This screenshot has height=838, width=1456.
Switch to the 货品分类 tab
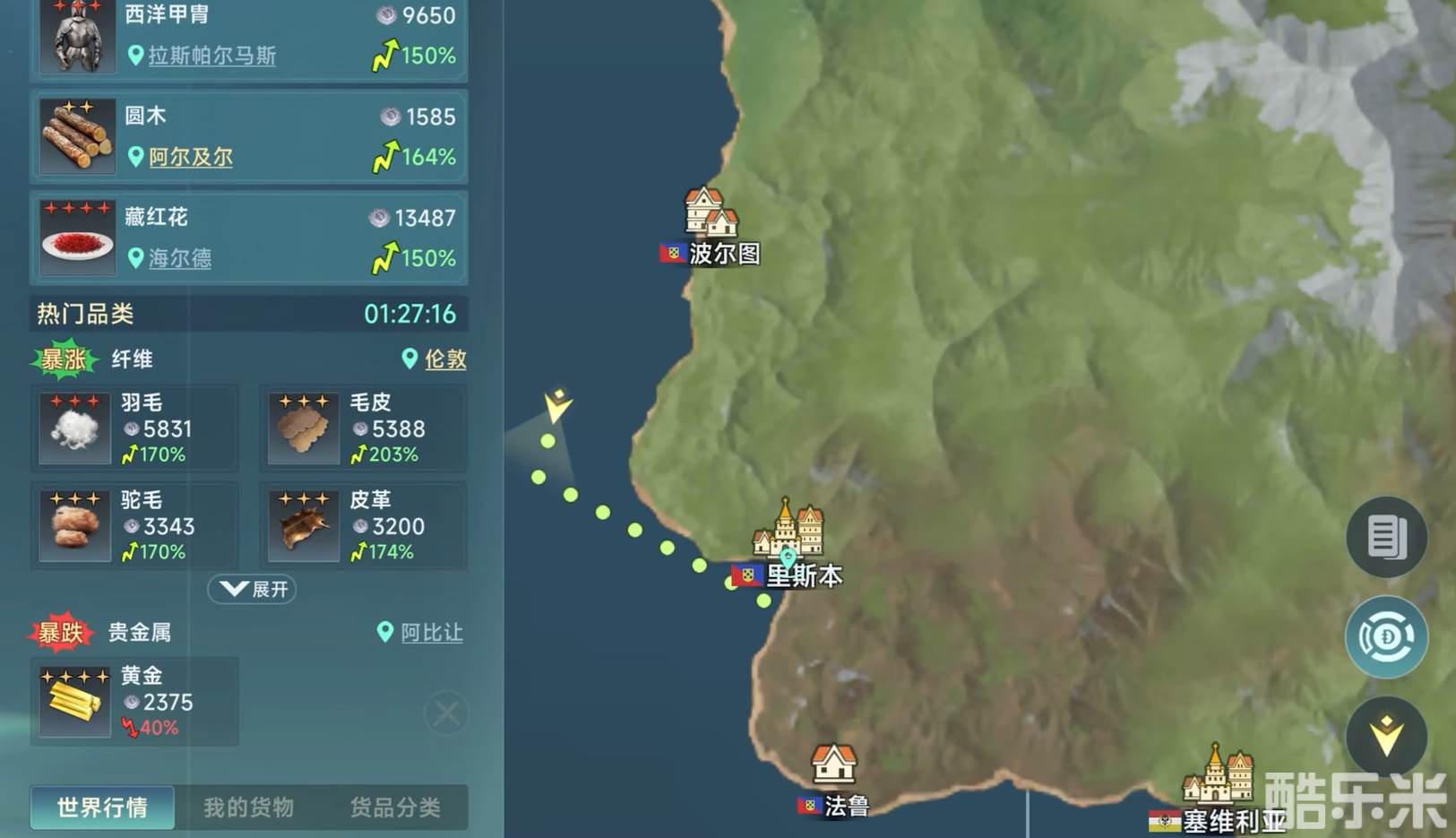coord(394,808)
